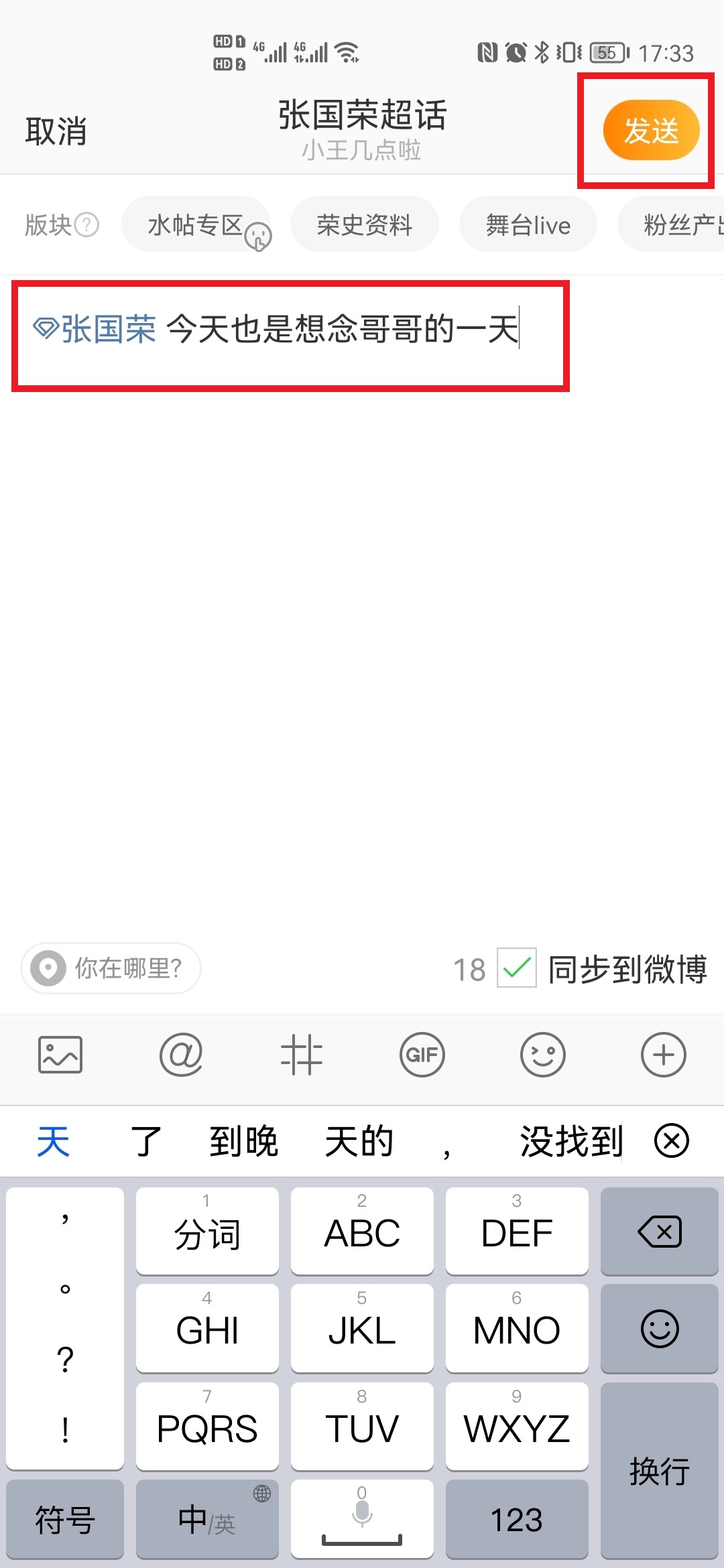
Task: Switch keyboard language with 中/英 key
Action: (207, 1519)
